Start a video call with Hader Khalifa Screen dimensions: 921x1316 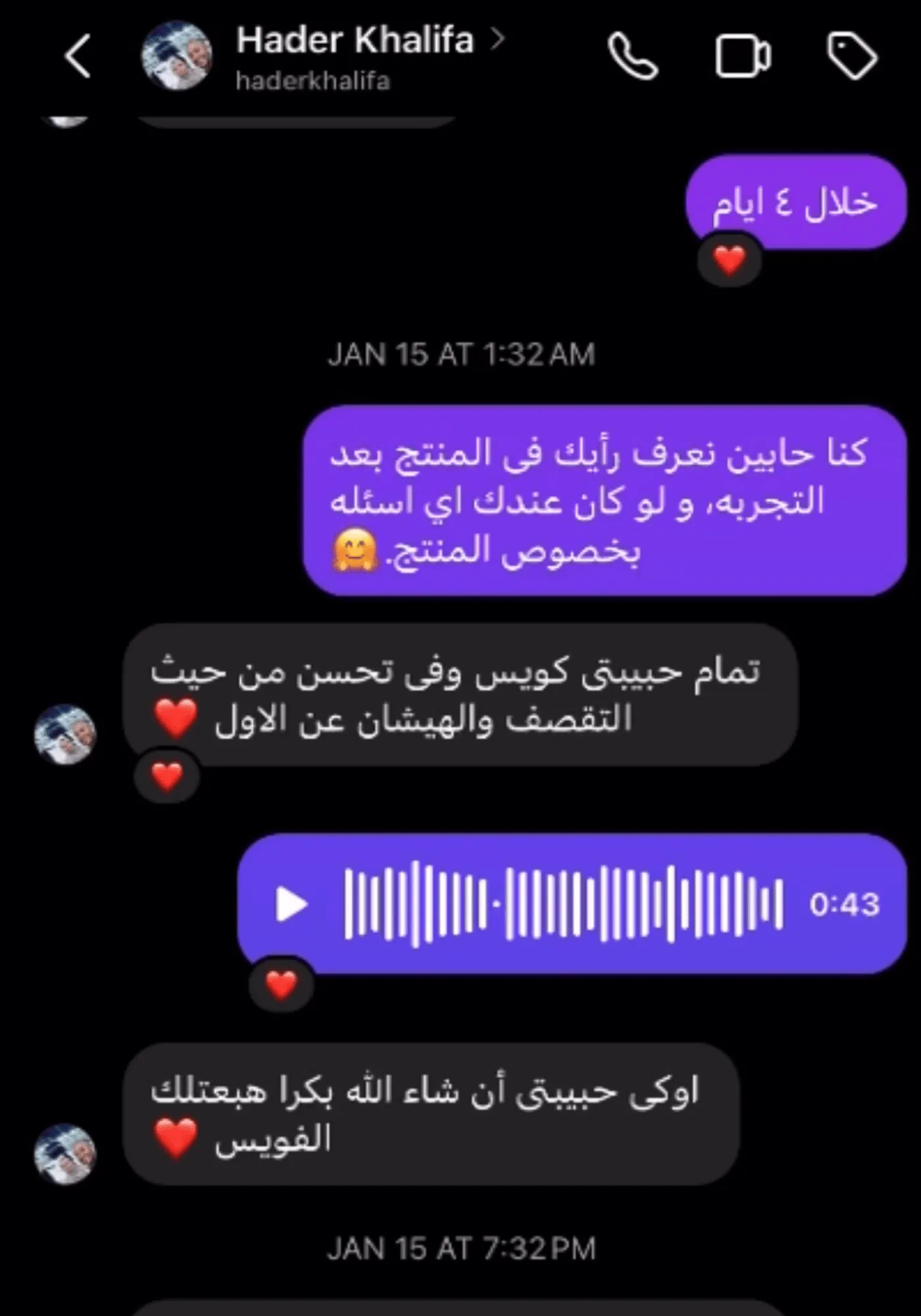743,57
